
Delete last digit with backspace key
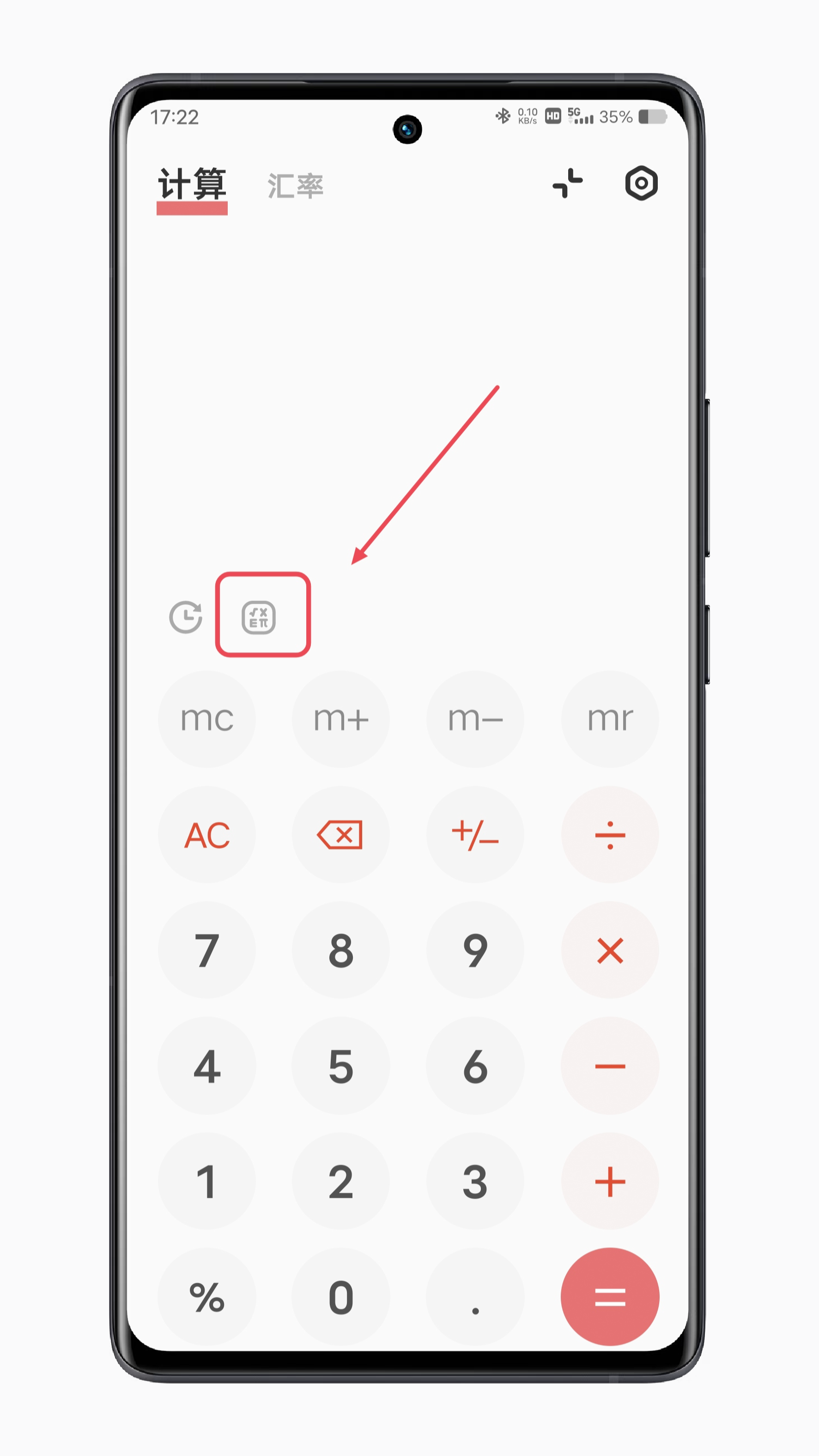point(341,835)
